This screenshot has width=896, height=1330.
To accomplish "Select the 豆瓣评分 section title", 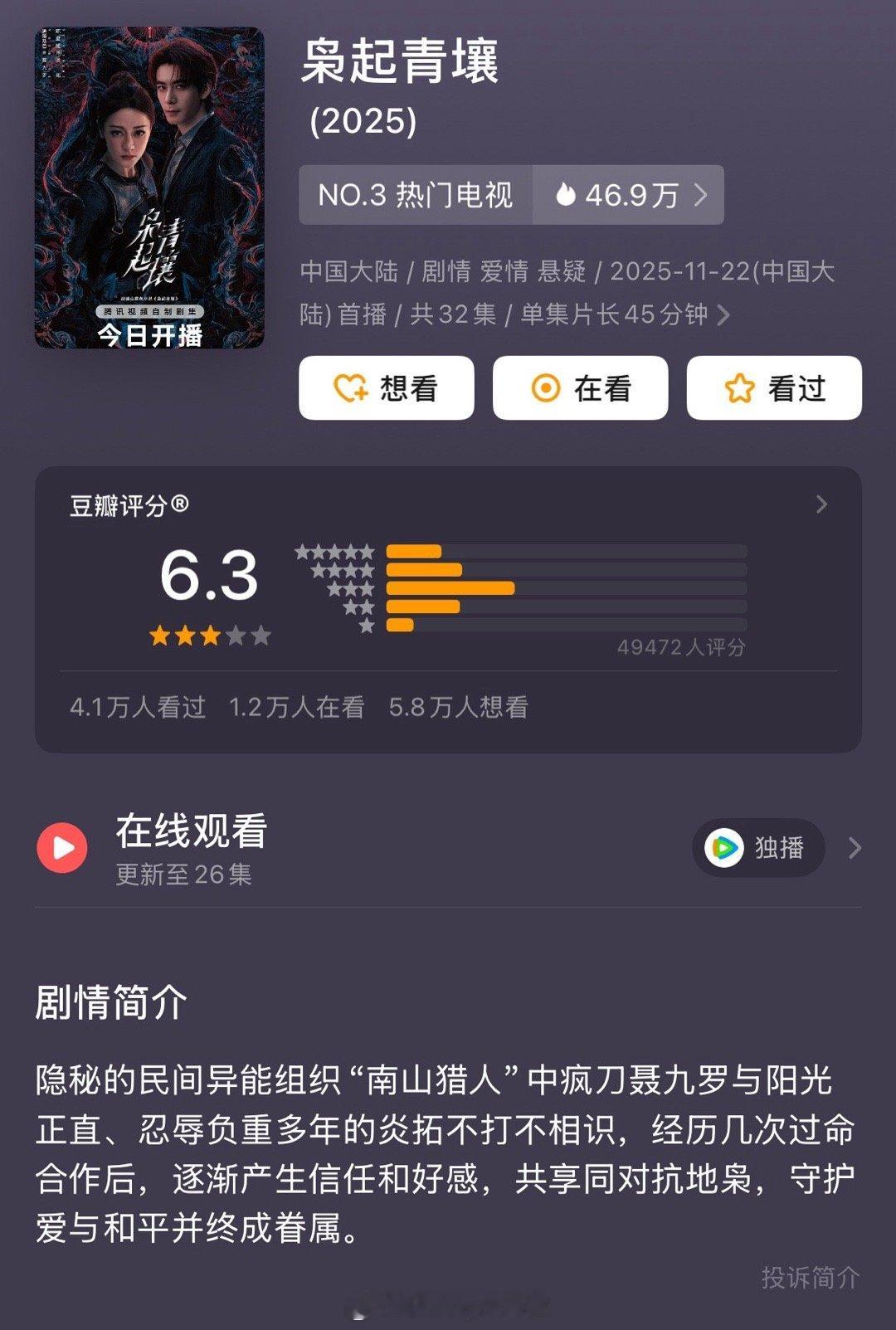I will coord(119,501).
